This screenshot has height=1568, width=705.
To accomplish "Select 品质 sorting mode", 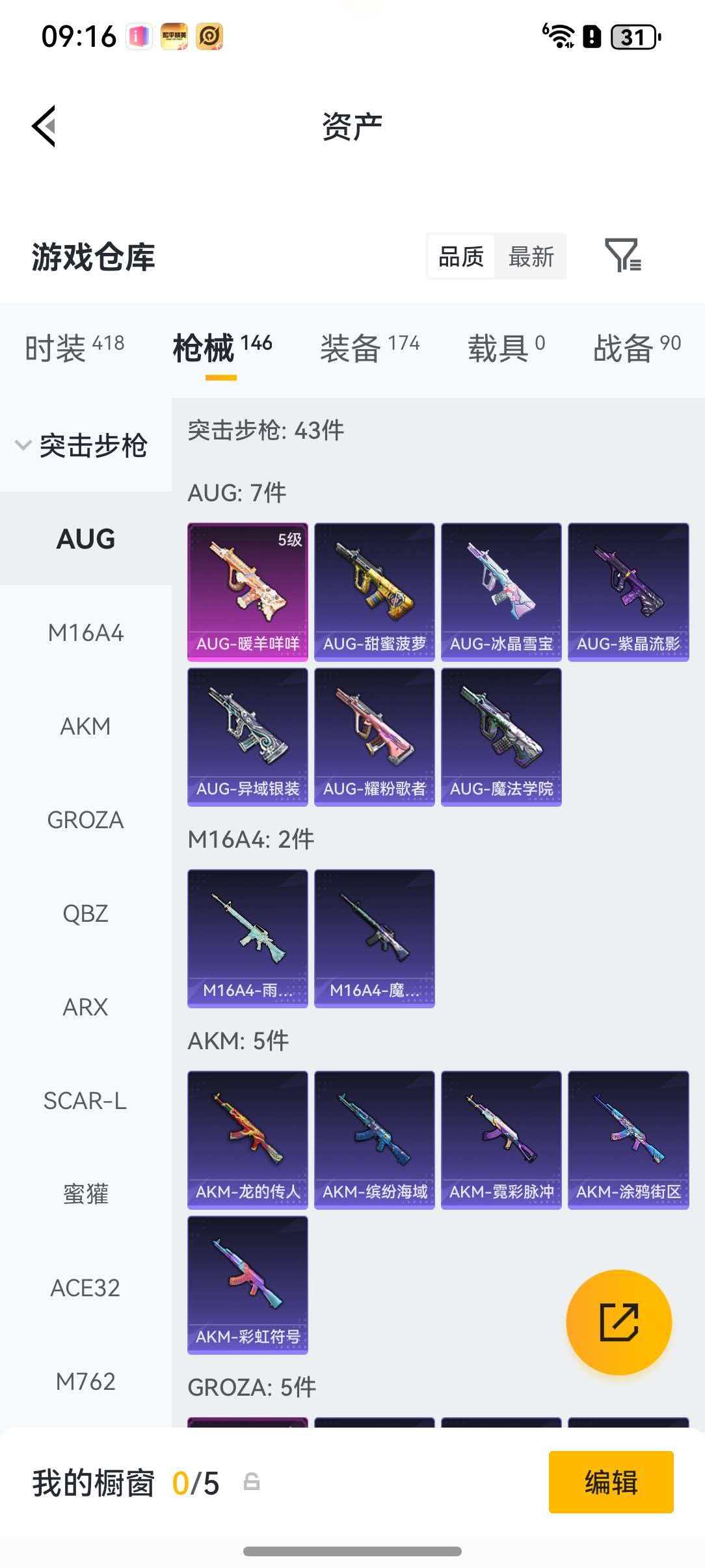I will pyautogui.click(x=460, y=256).
